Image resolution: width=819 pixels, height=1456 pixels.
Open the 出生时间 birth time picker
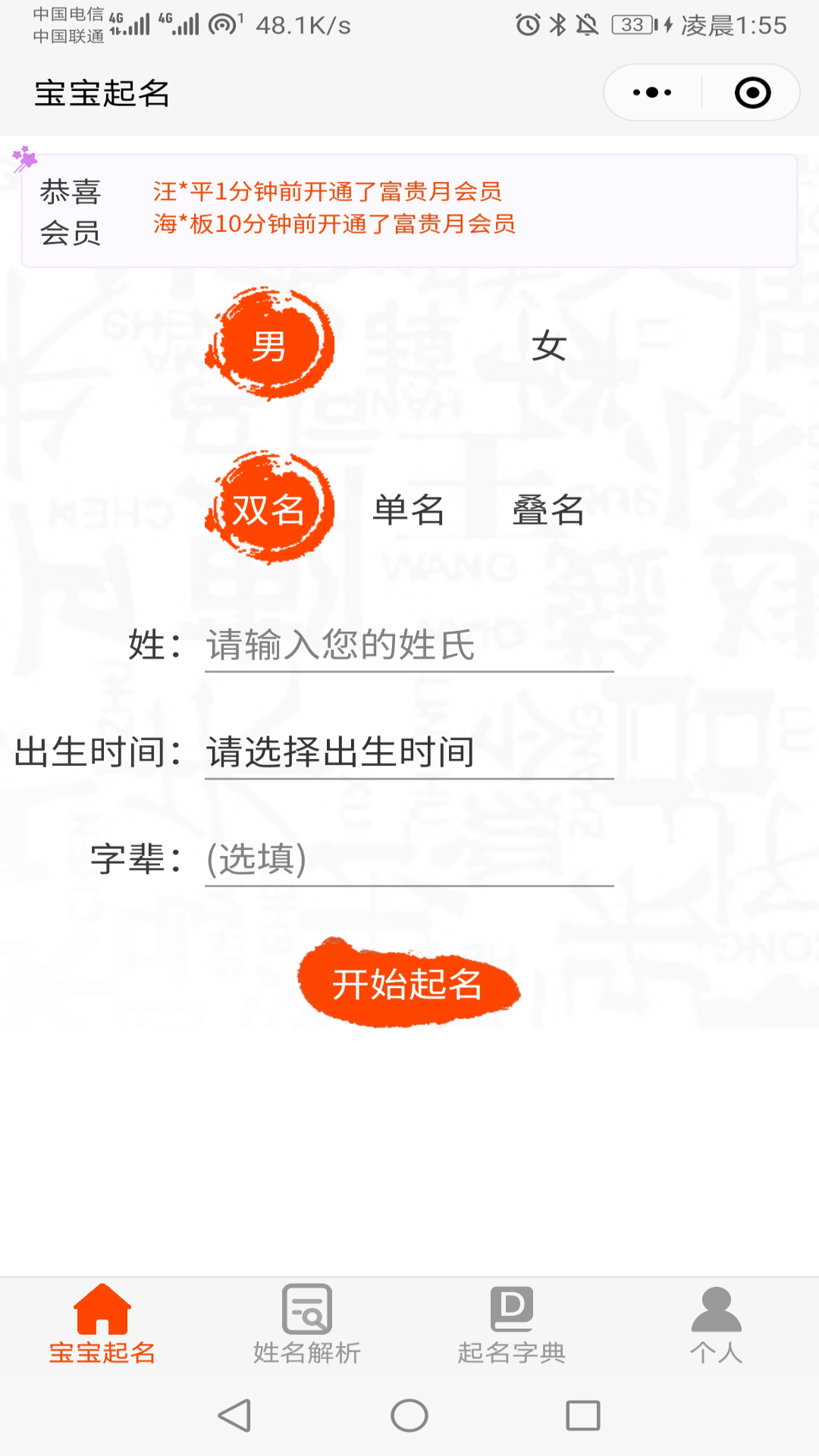(x=409, y=752)
